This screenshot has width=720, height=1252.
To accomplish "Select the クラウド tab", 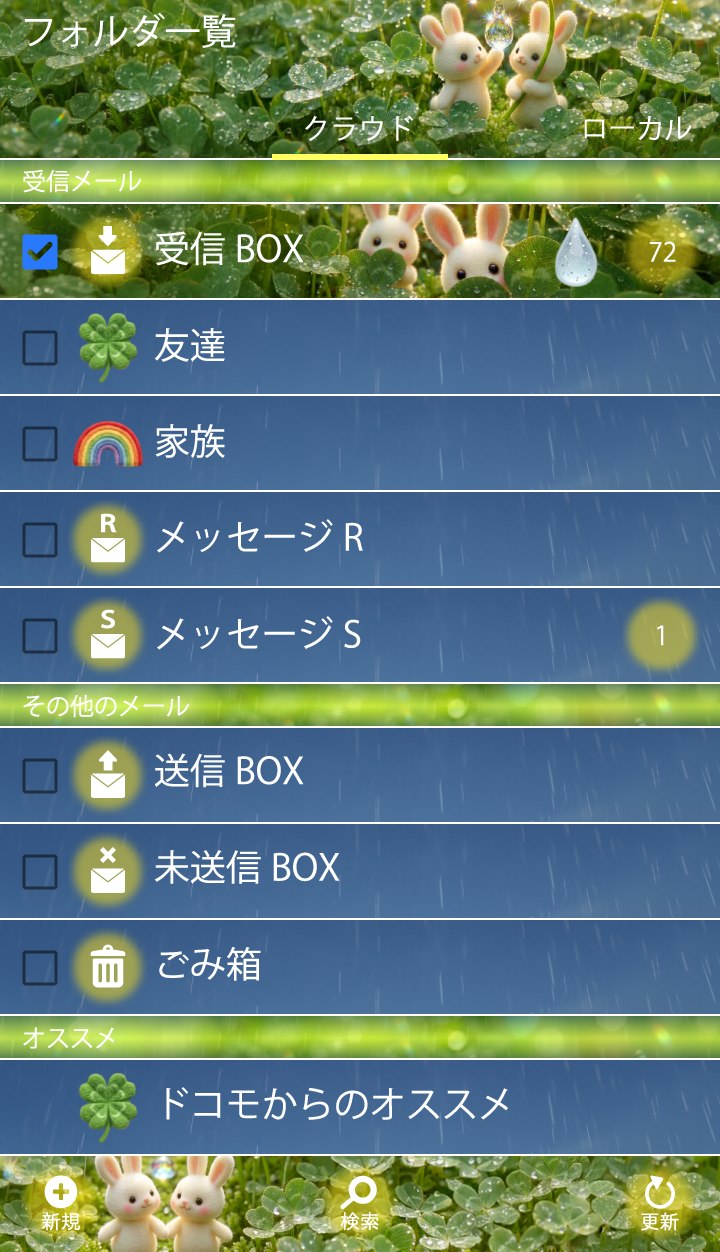I will [x=359, y=128].
